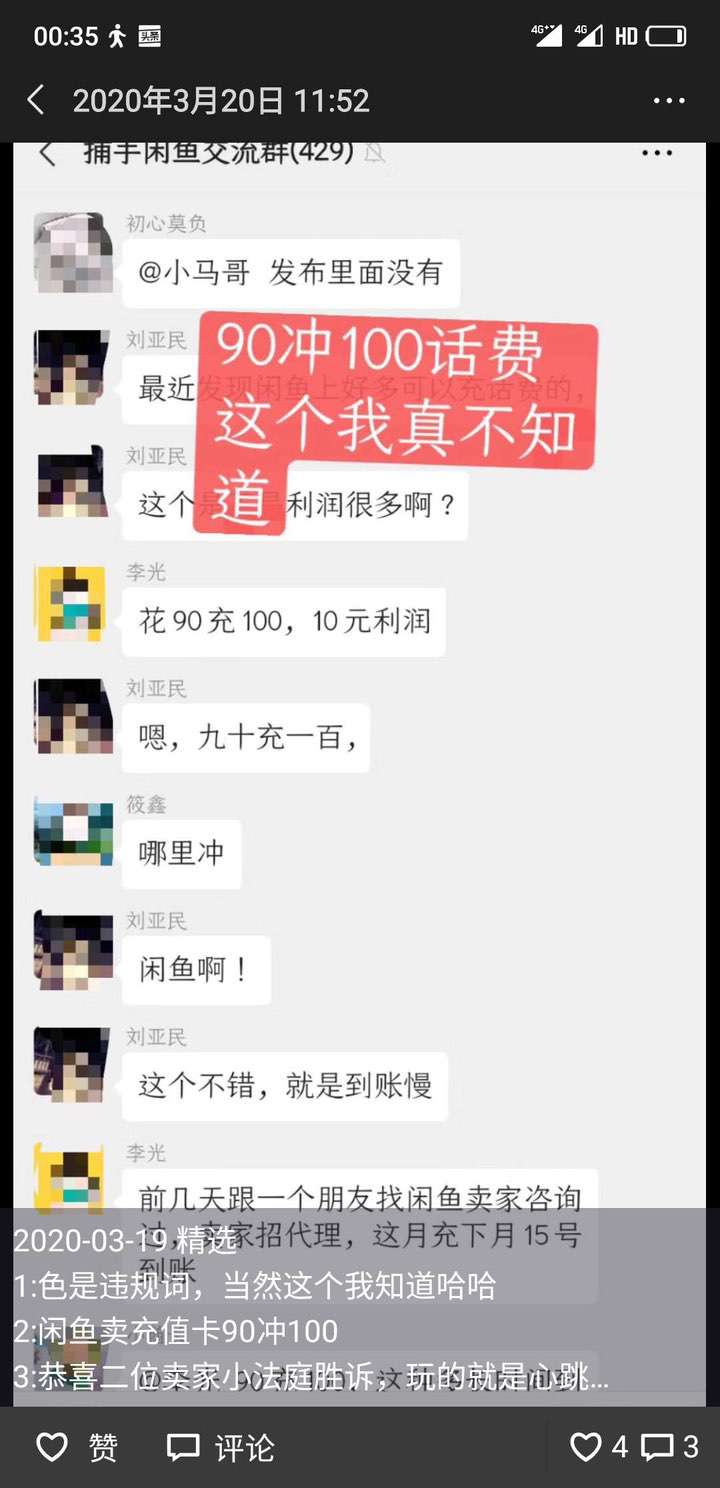720x1488 pixels.
Task: Open the top bar overflow menu
Action: (x=669, y=100)
